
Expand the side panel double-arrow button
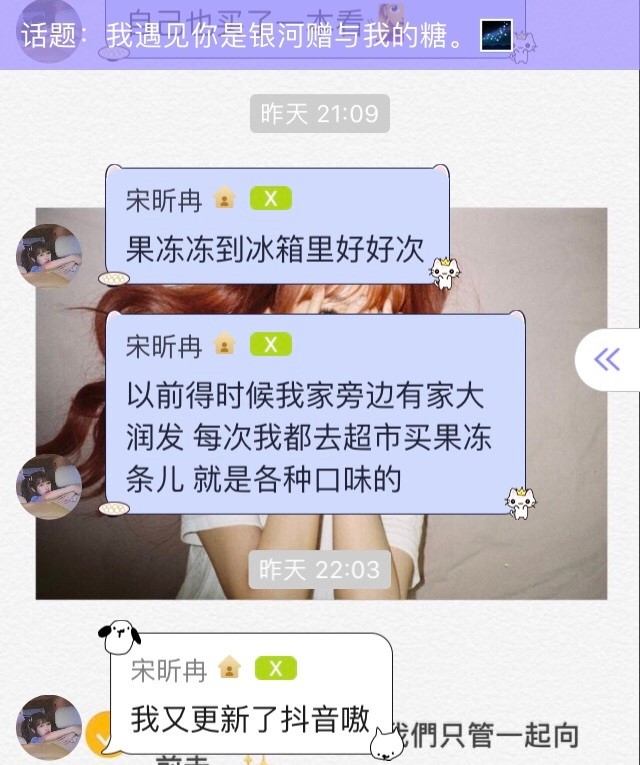tap(607, 360)
